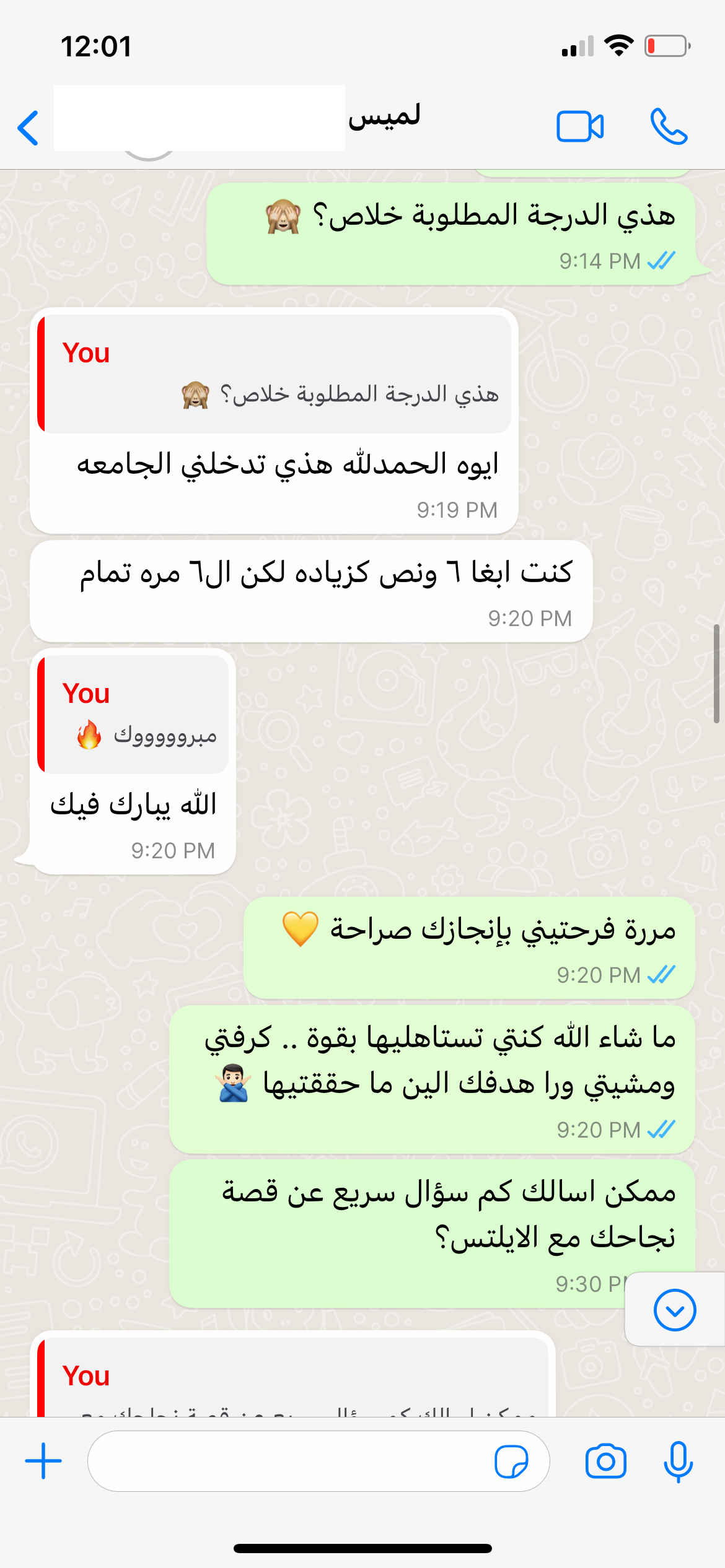The height and width of the screenshot is (1568, 725).
Task: Open the camera to take photo
Action: (605, 1461)
